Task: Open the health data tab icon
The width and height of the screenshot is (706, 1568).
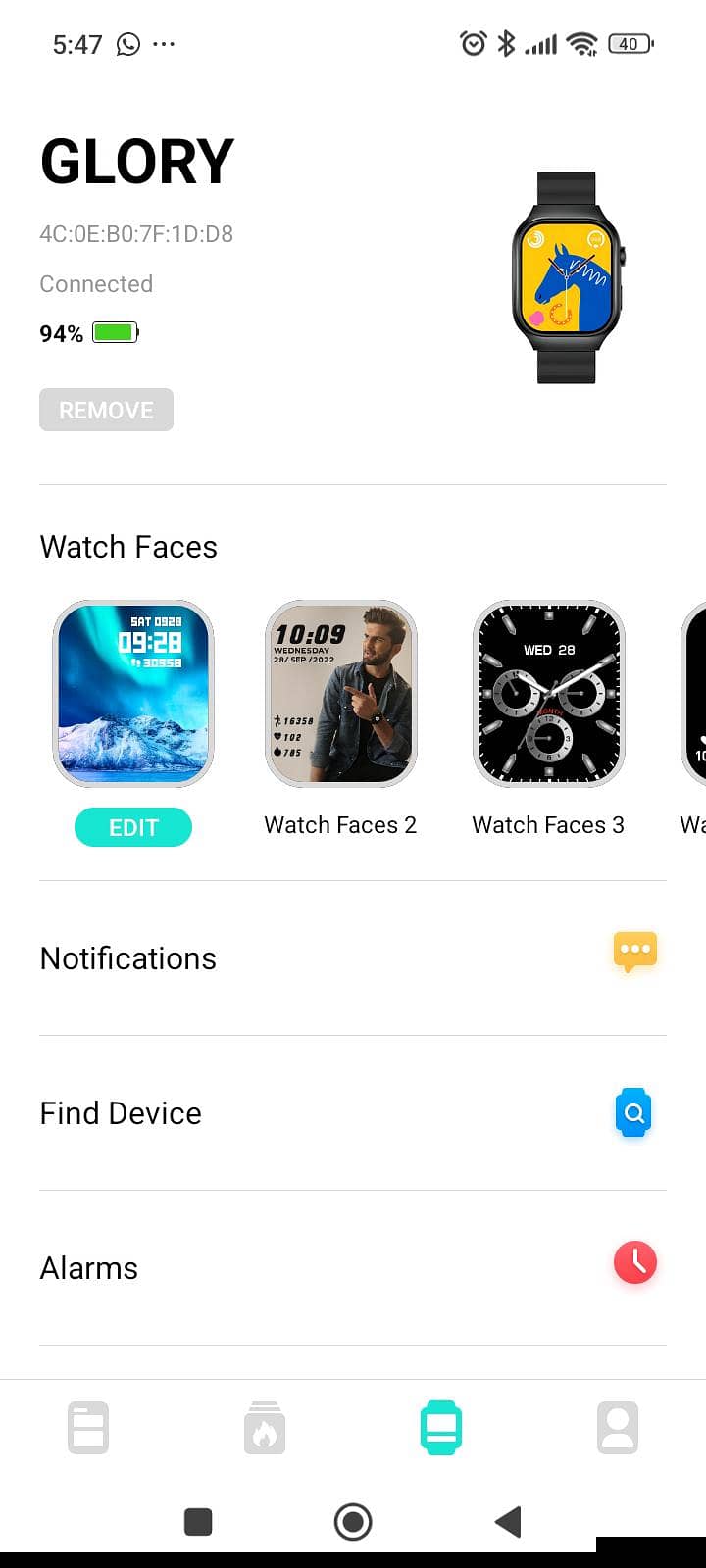Action: (x=88, y=1427)
